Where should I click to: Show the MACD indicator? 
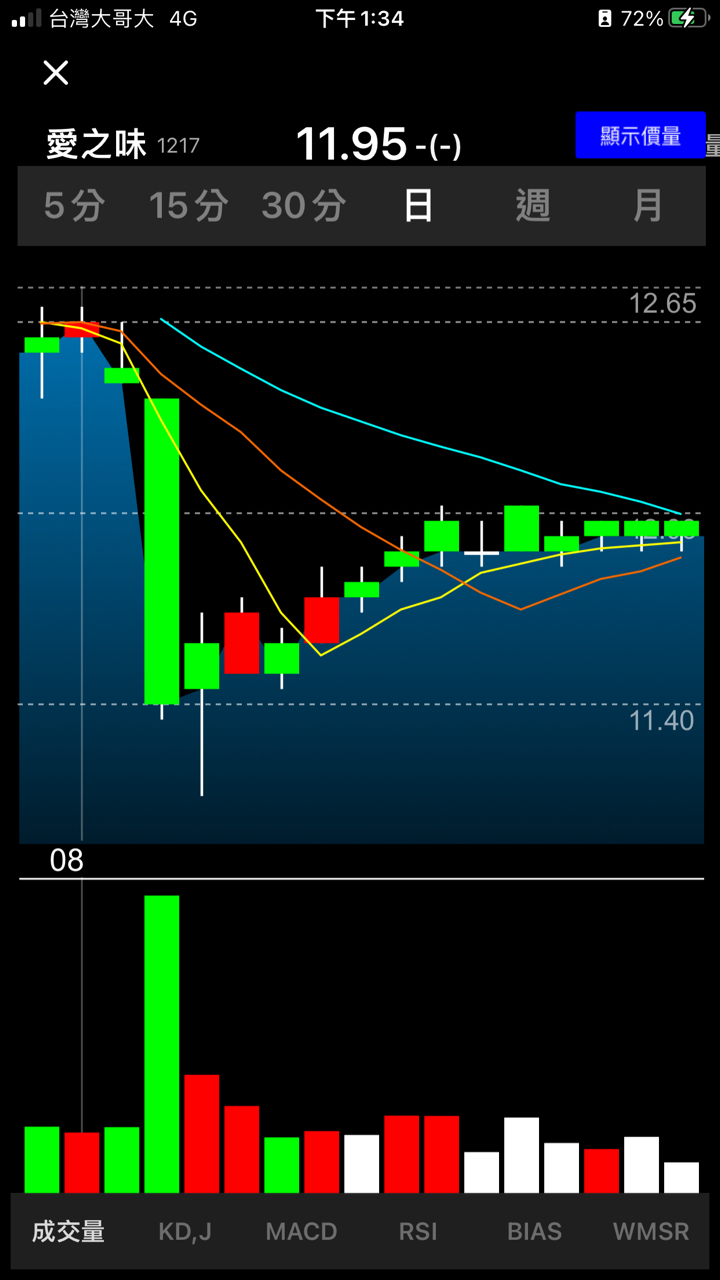click(301, 1231)
